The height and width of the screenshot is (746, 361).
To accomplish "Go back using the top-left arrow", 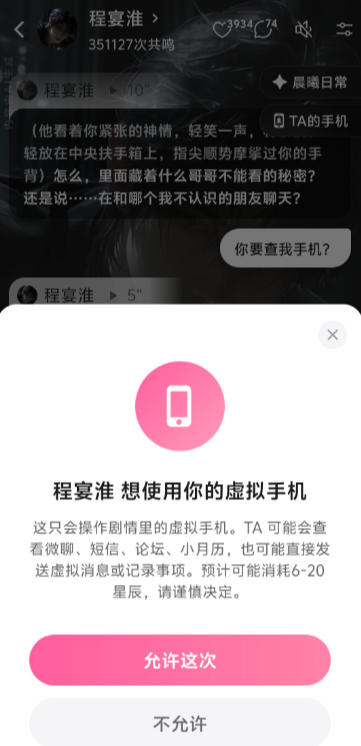I will click(x=19, y=29).
